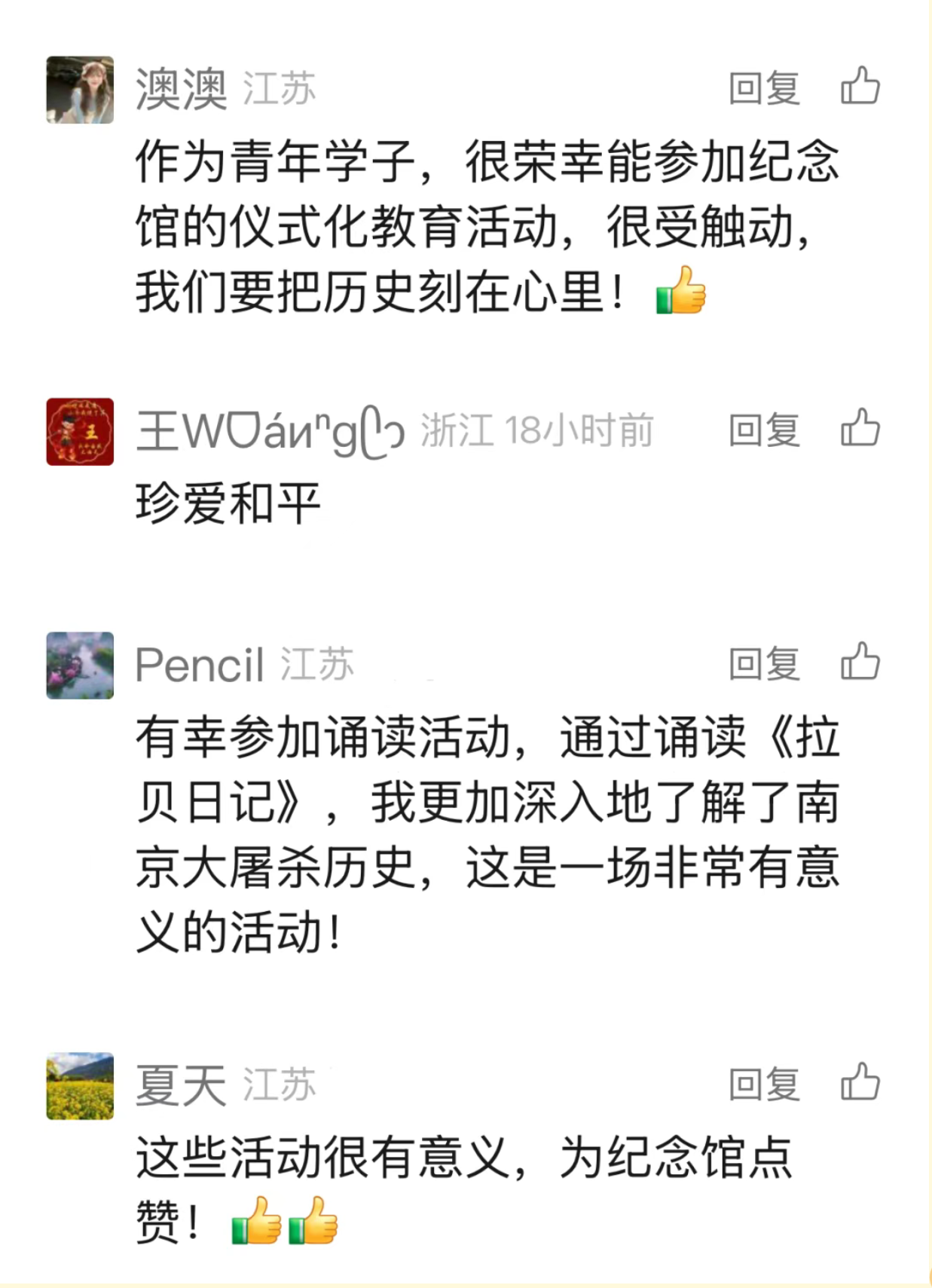932x1288 pixels.
Task: Tap 回复 on the 珍爱和平 comment
Action: [763, 430]
